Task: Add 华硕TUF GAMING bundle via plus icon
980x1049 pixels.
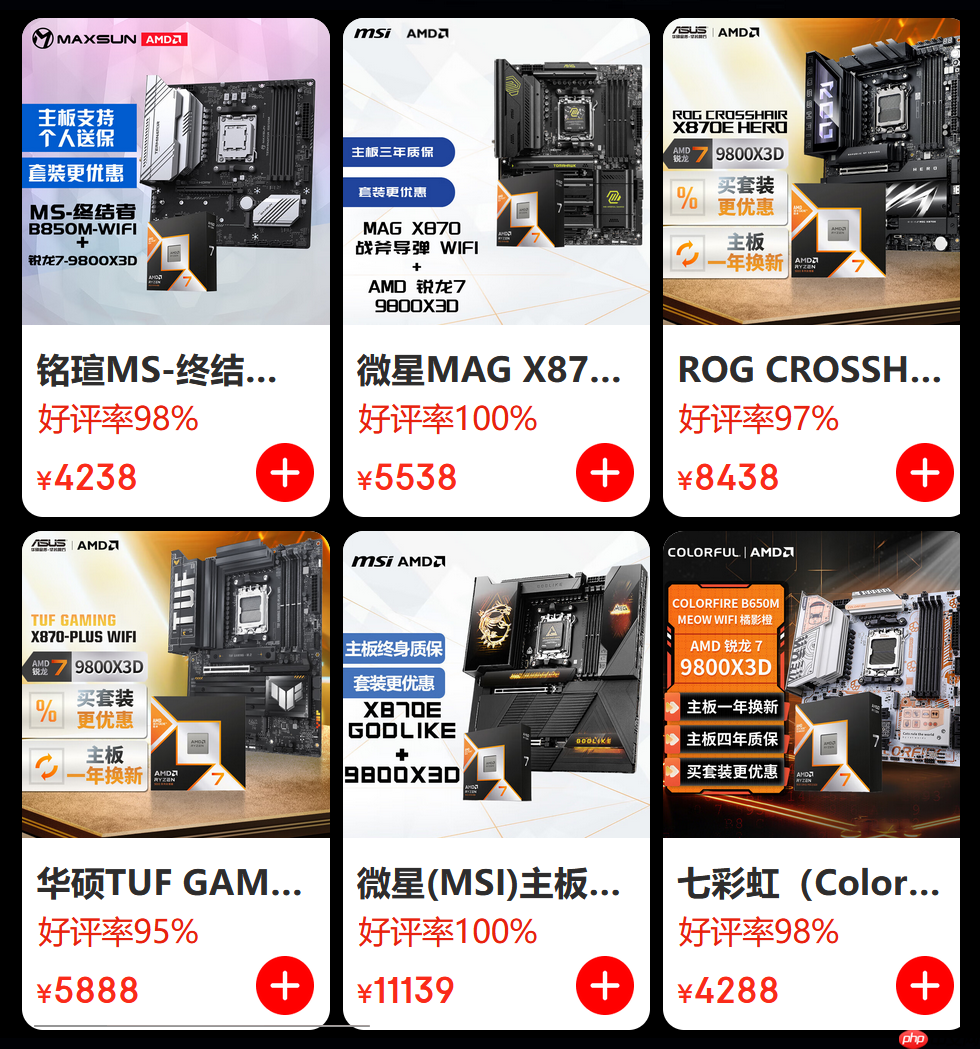Action: pyautogui.click(x=285, y=985)
